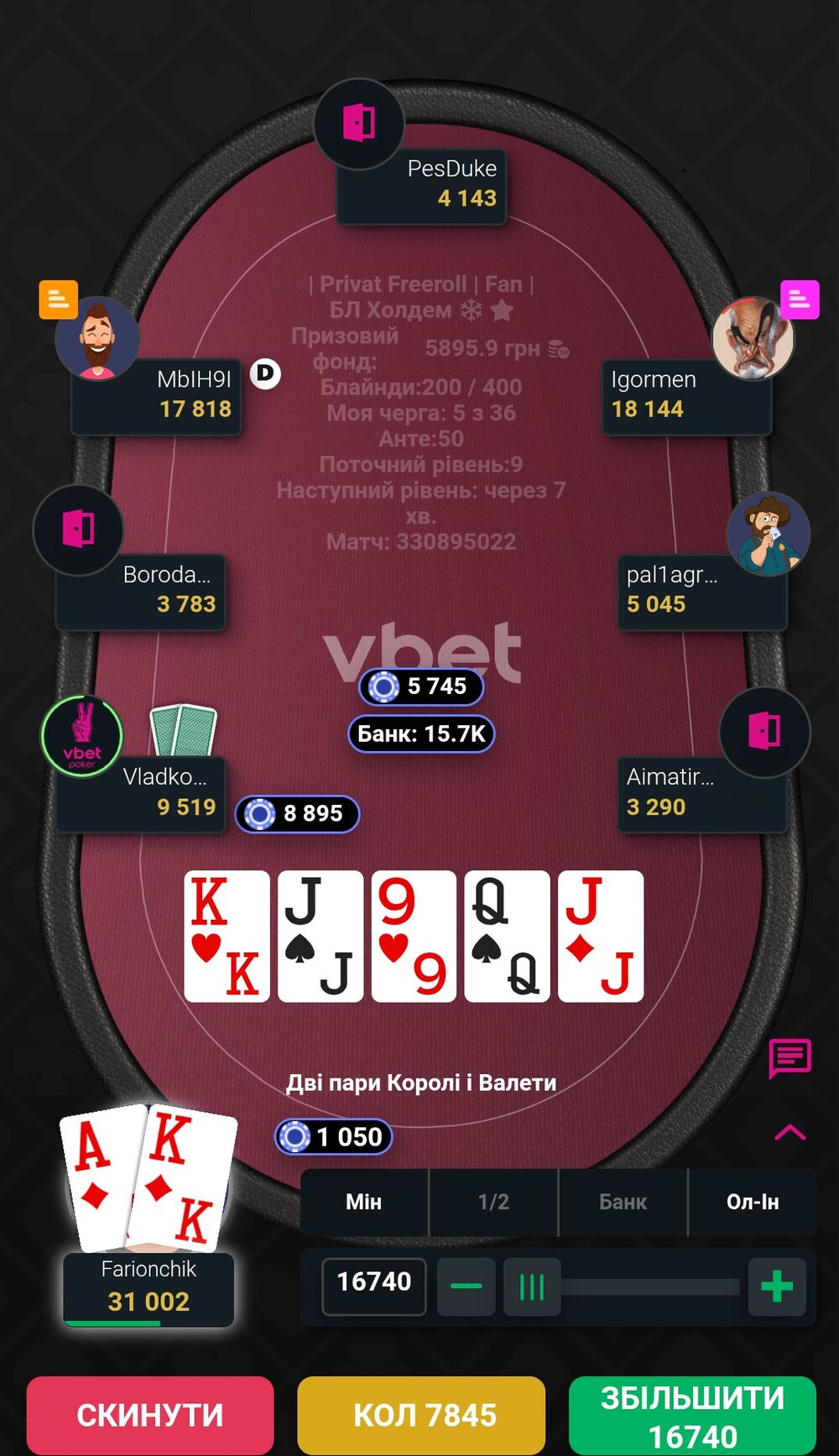
Task: View MbIH9I's player avatar
Action: [x=97, y=340]
